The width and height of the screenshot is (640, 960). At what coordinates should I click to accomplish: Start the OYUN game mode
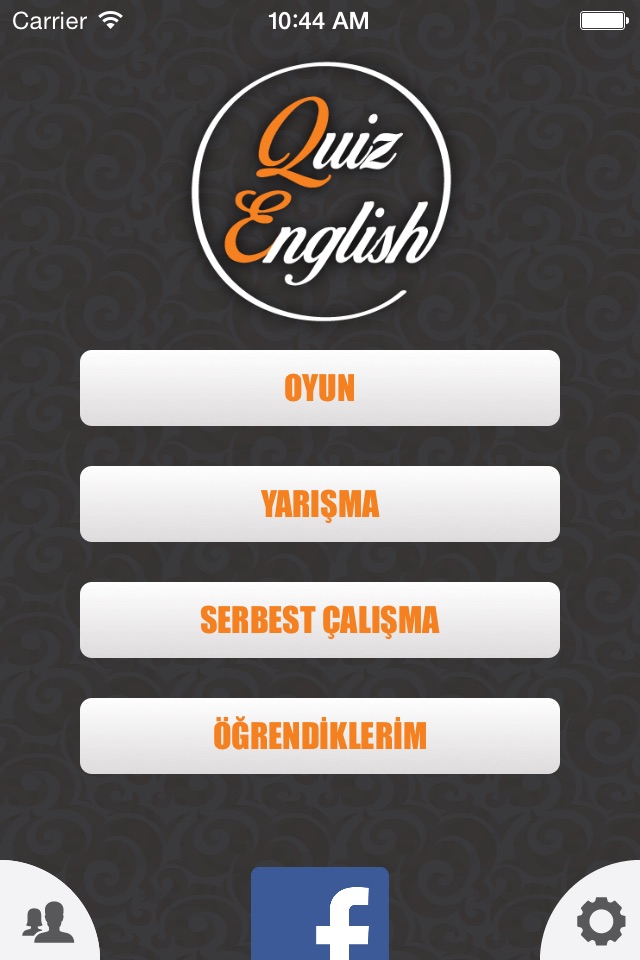click(x=320, y=388)
